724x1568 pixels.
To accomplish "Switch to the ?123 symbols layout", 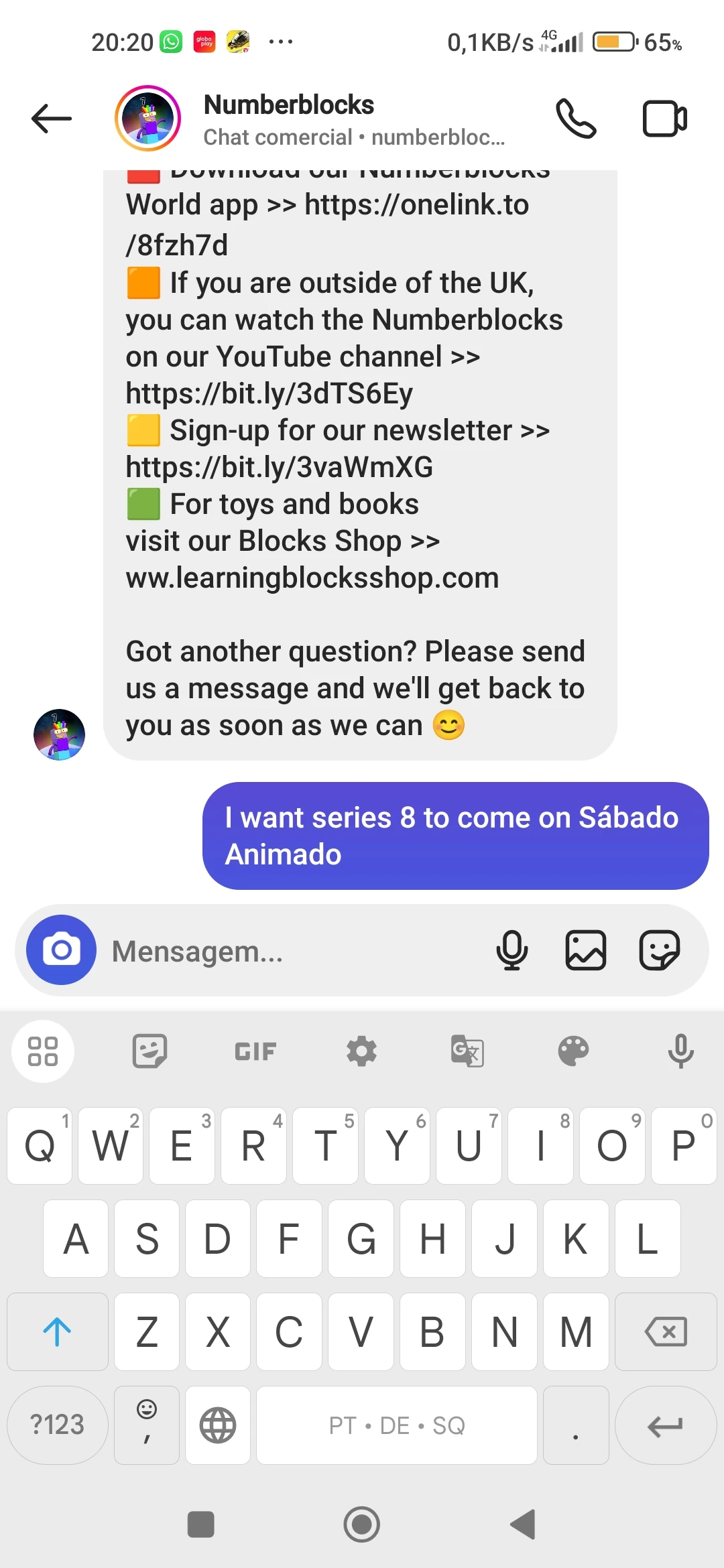I will (x=57, y=1425).
